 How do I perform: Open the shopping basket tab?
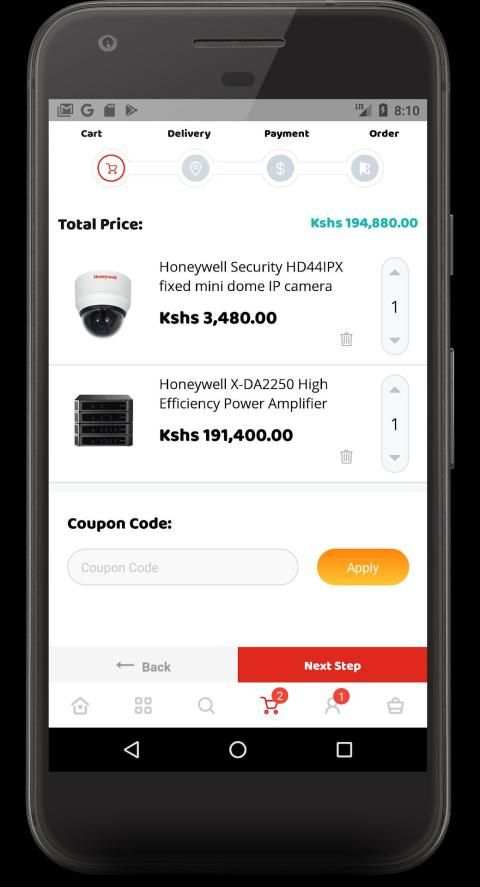(x=395, y=705)
